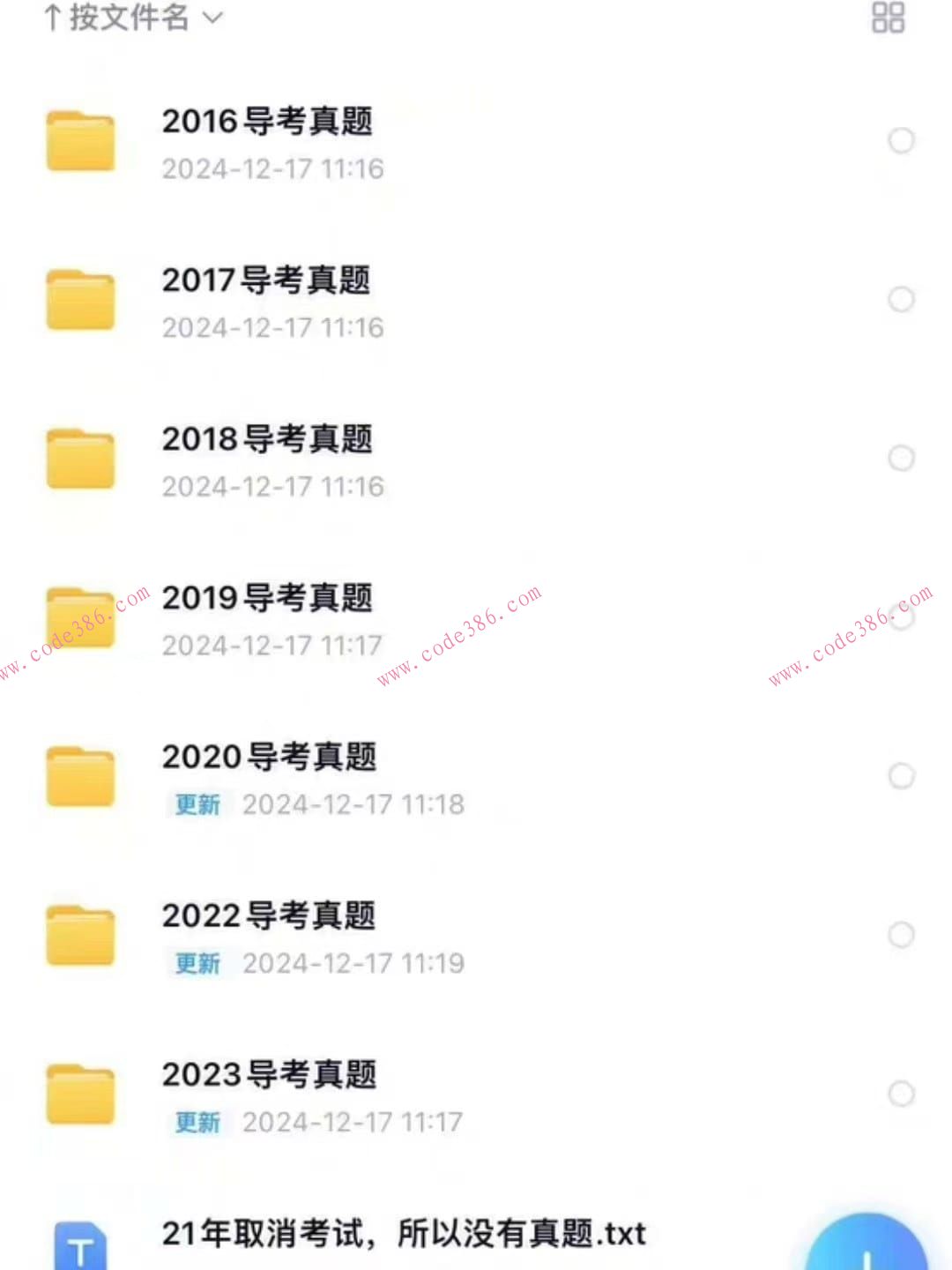Tap the 更新 badge under 2022导考真题
Viewport: 952px width, 1270px height.
pyautogui.click(x=197, y=964)
